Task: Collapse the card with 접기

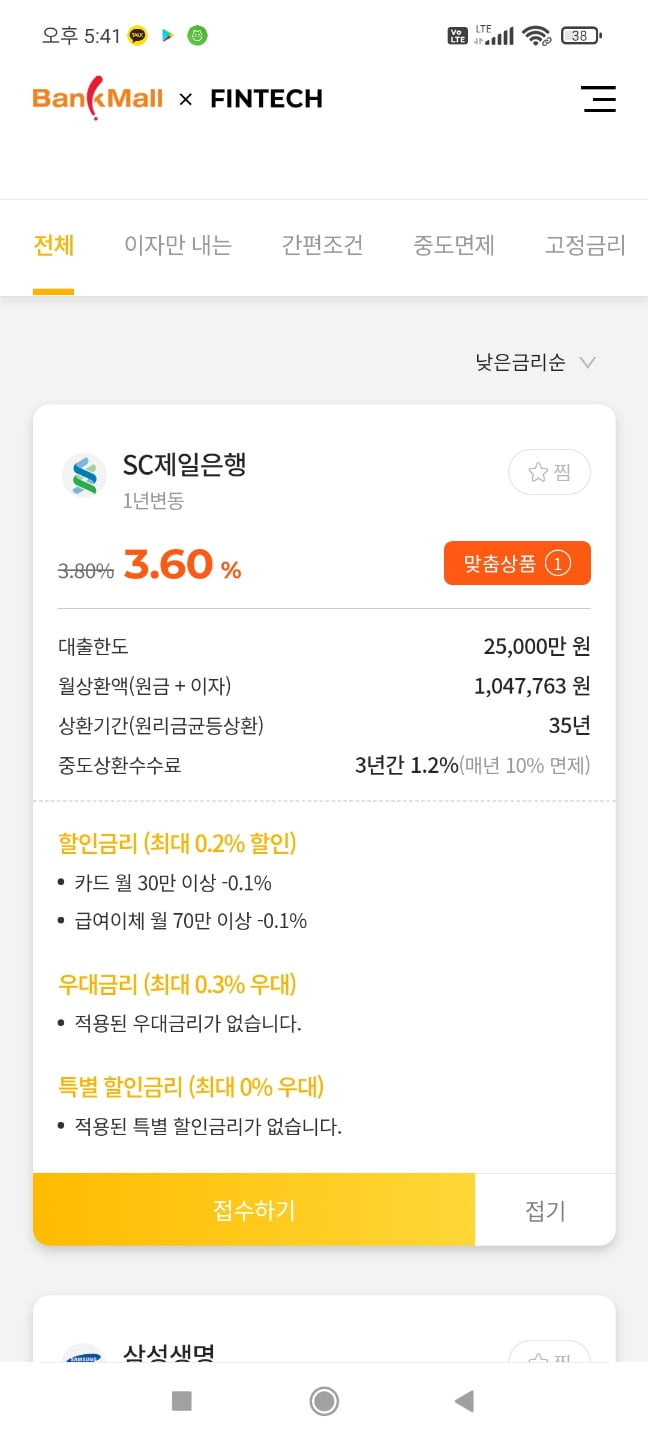Action: point(545,1210)
